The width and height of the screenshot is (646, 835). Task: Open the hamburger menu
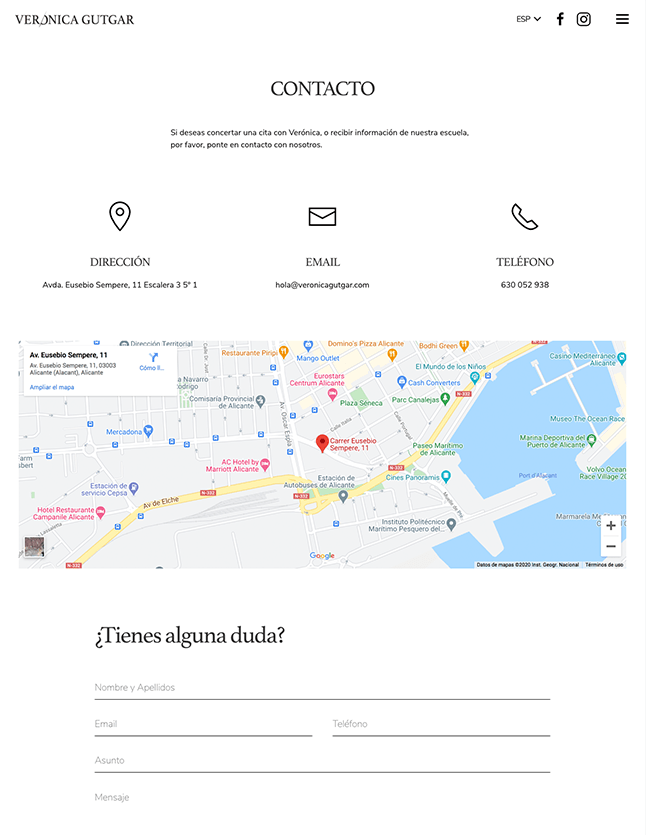click(622, 19)
